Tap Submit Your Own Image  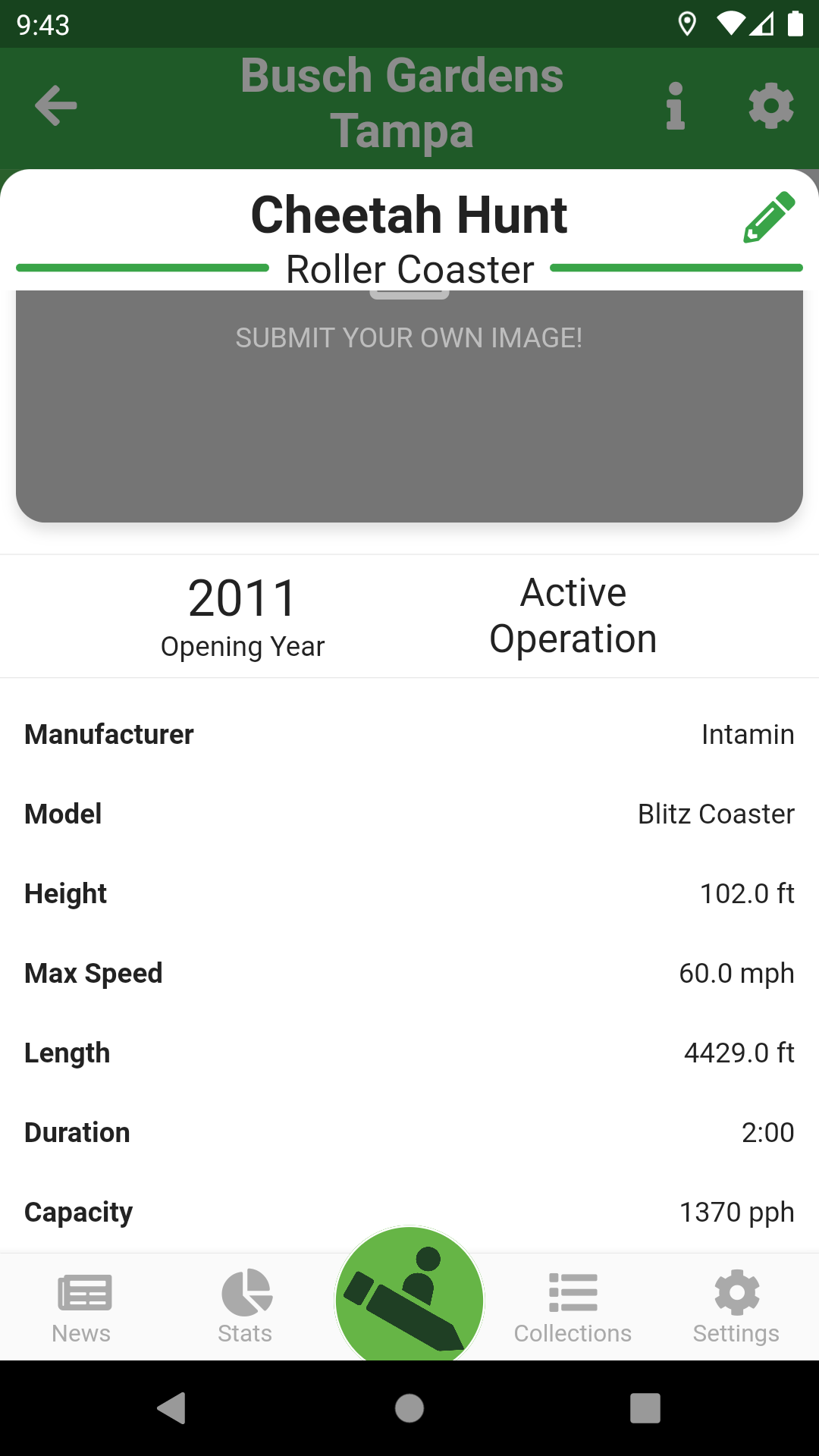point(408,338)
